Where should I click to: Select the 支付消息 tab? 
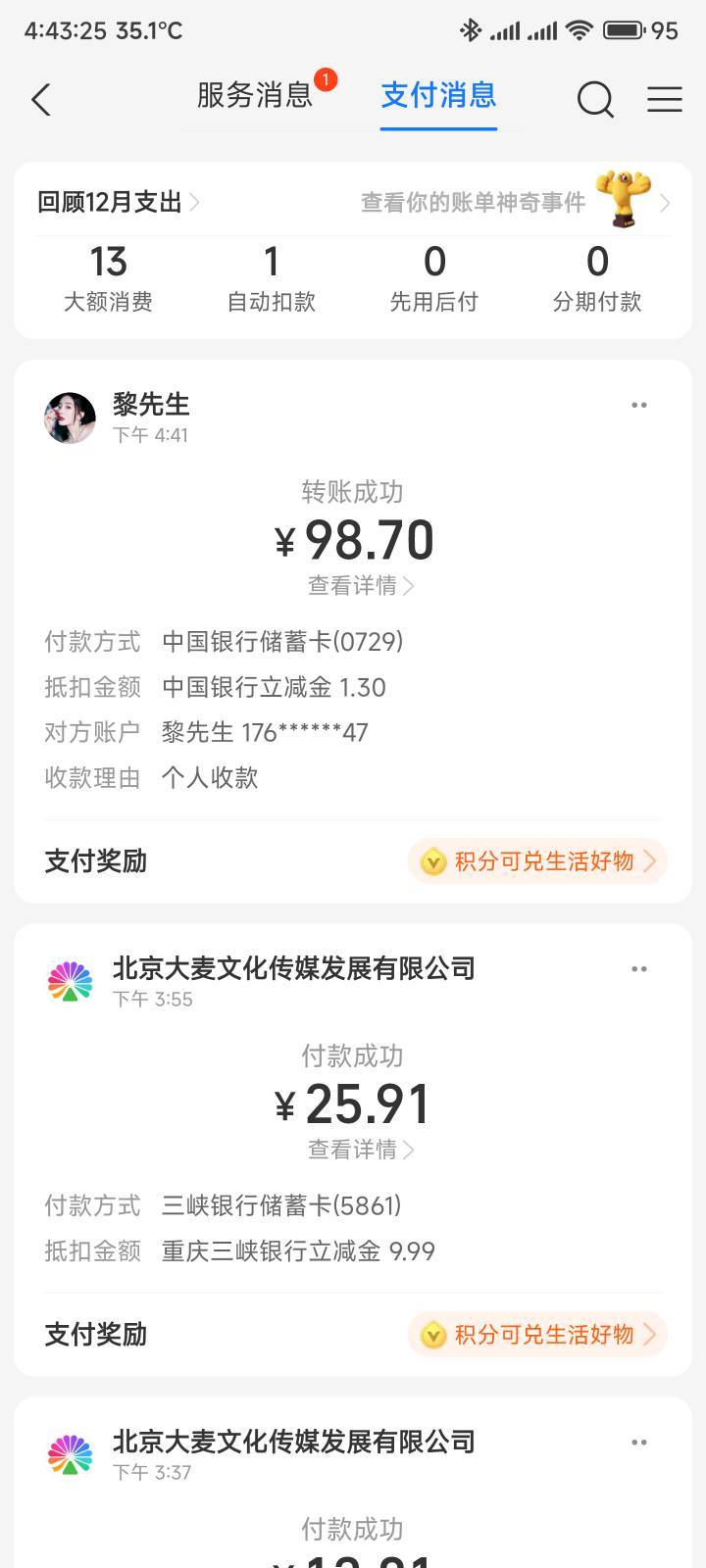[438, 96]
